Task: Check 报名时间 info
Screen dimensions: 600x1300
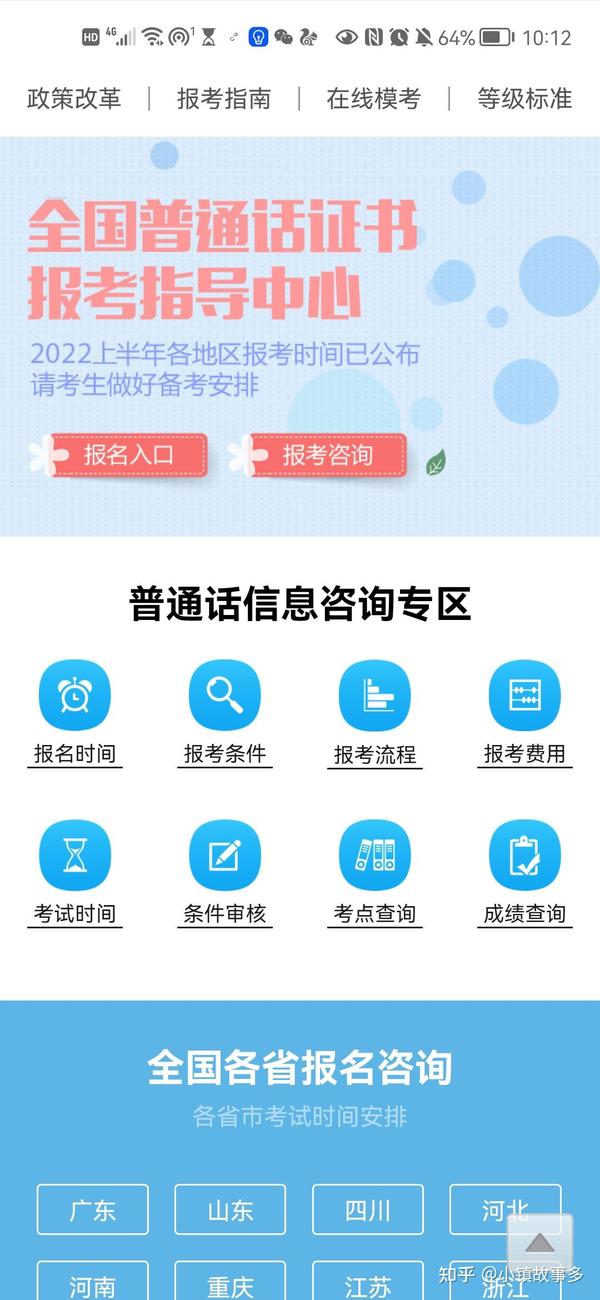Action: [75, 714]
